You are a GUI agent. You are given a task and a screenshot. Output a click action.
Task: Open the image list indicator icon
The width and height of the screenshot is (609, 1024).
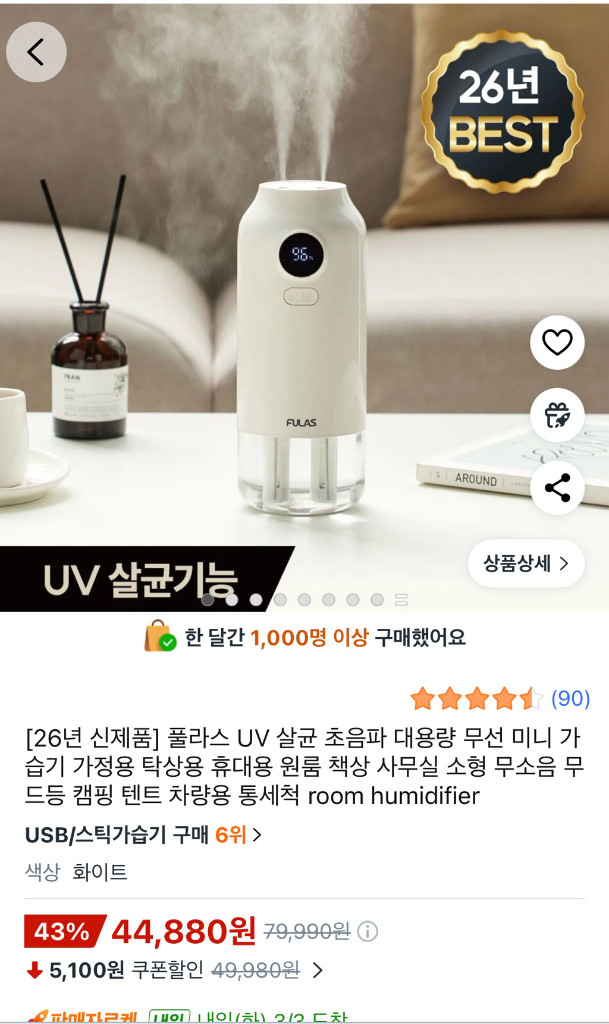[x=401, y=600]
